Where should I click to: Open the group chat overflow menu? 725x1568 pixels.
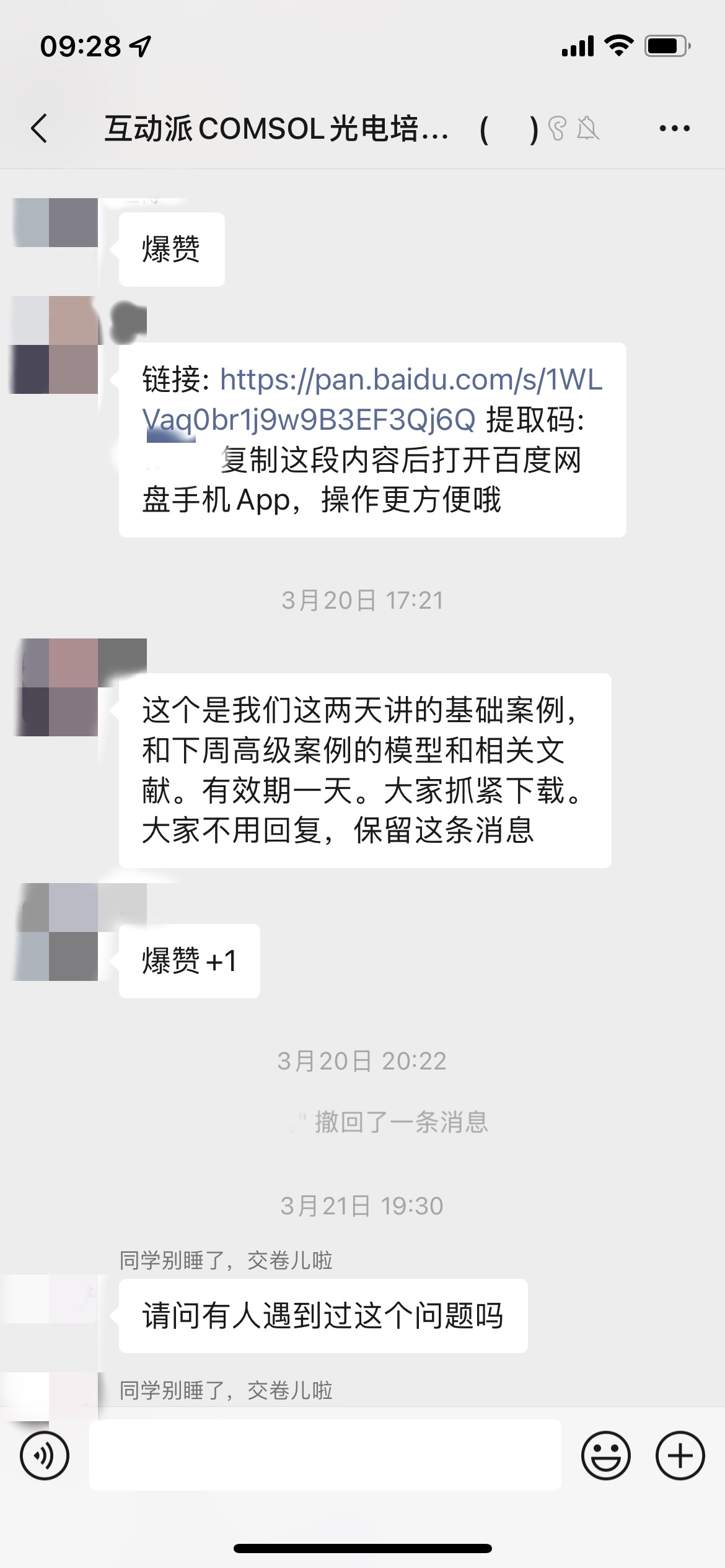click(674, 129)
